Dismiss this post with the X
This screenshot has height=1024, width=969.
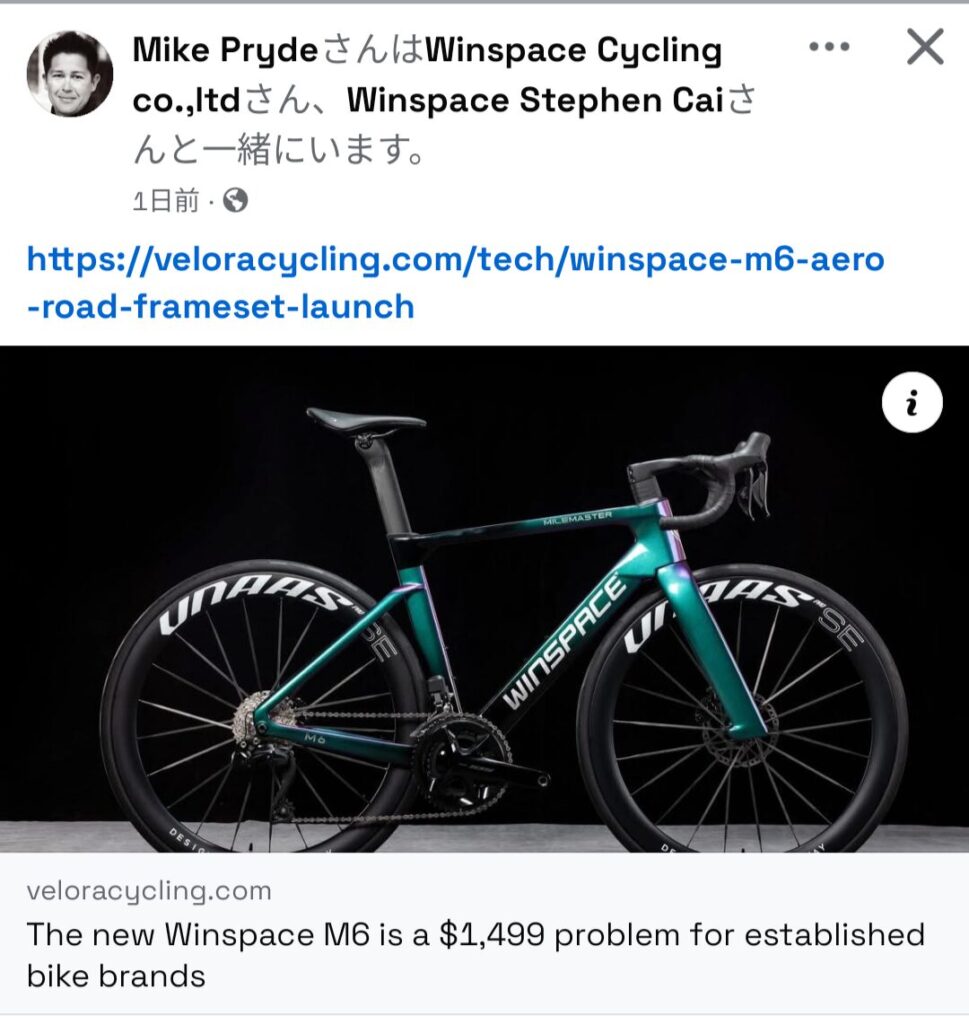924,47
